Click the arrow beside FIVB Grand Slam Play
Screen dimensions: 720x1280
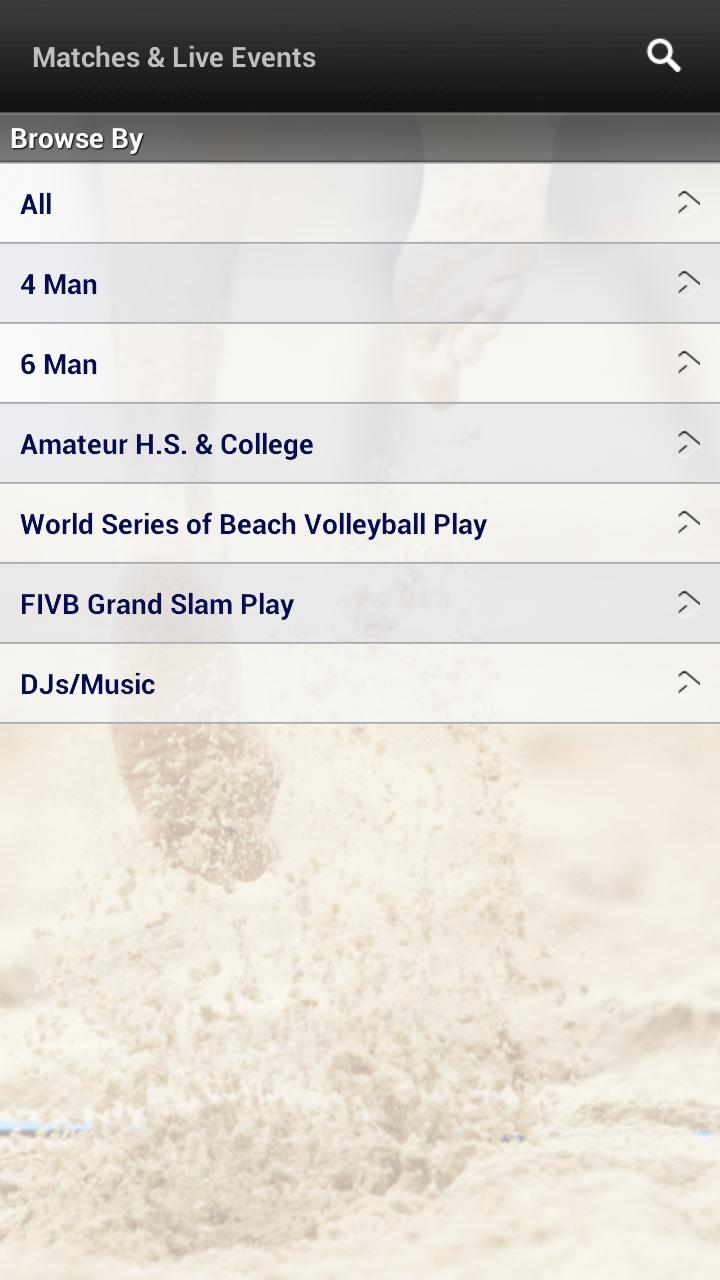coord(688,602)
